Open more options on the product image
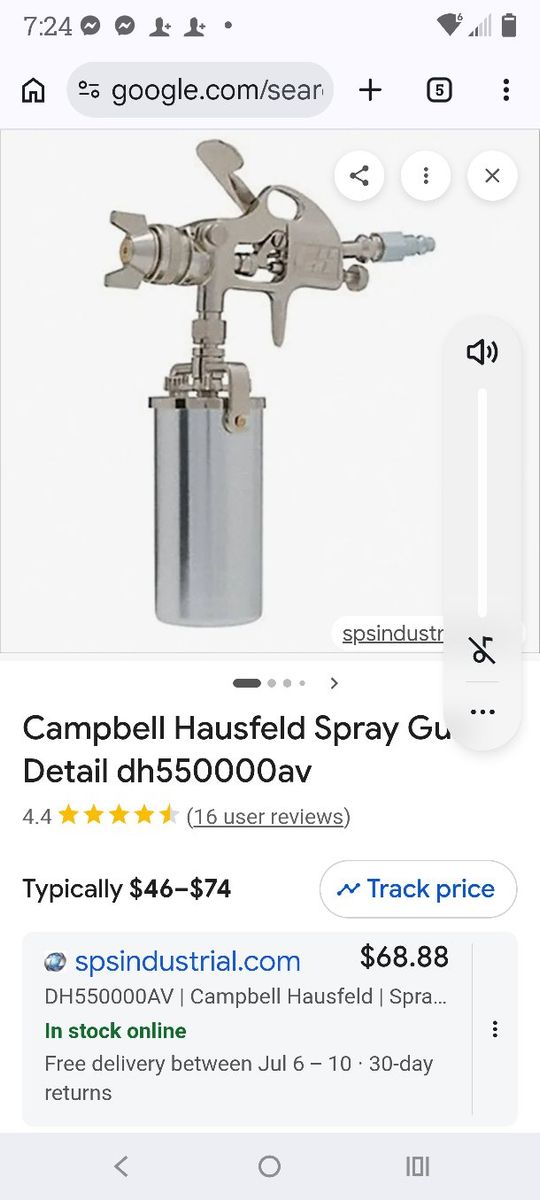 click(x=426, y=176)
